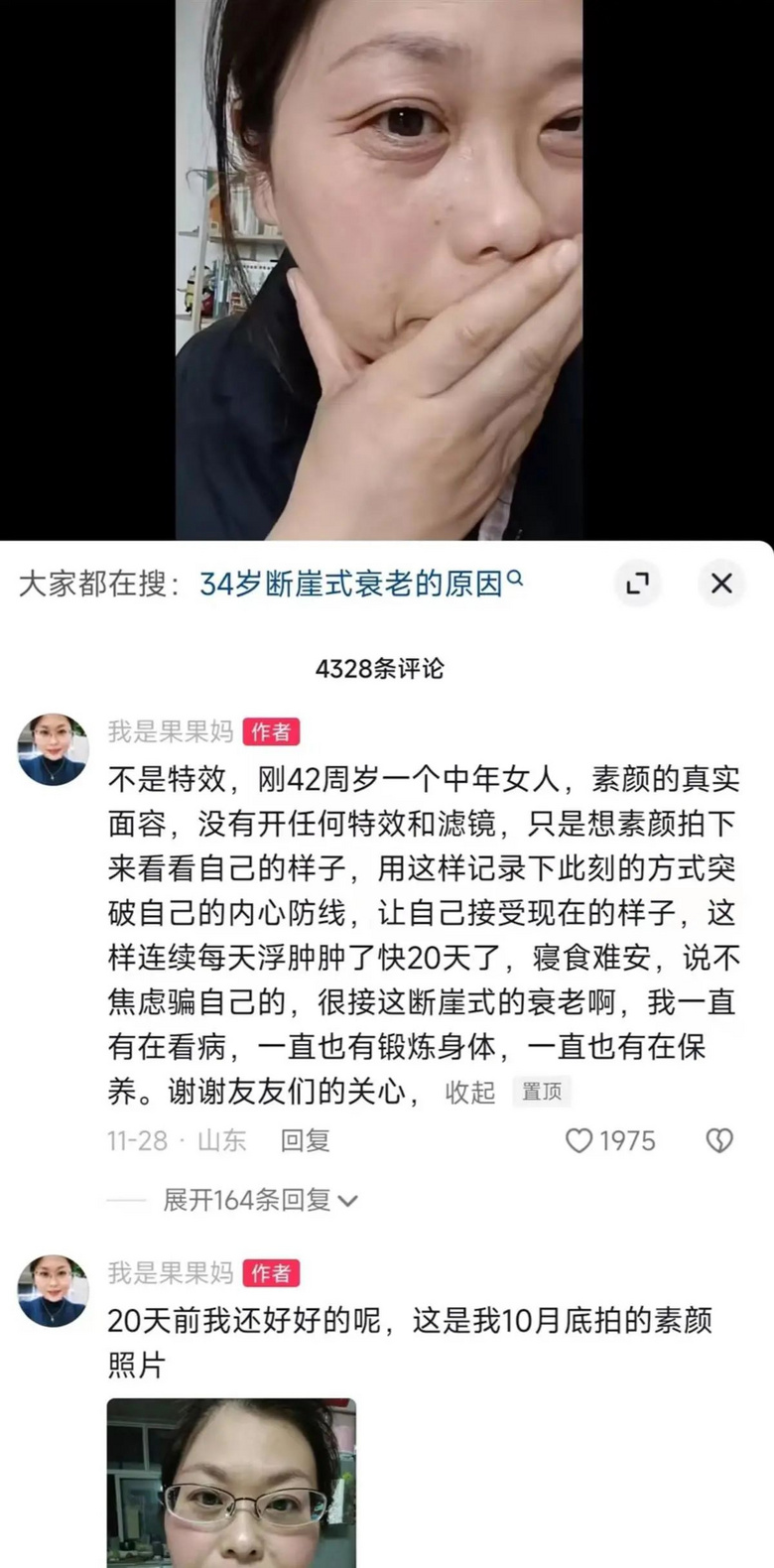This screenshot has height=1568, width=774.
Task: Like the pinned comment with 1975 likes
Action: (x=580, y=1141)
